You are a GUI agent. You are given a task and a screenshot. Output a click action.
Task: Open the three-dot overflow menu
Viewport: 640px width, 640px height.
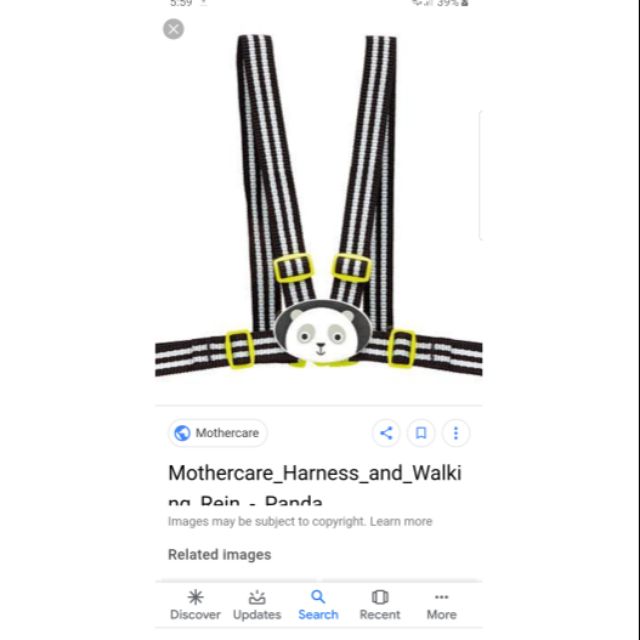[456, 433]
